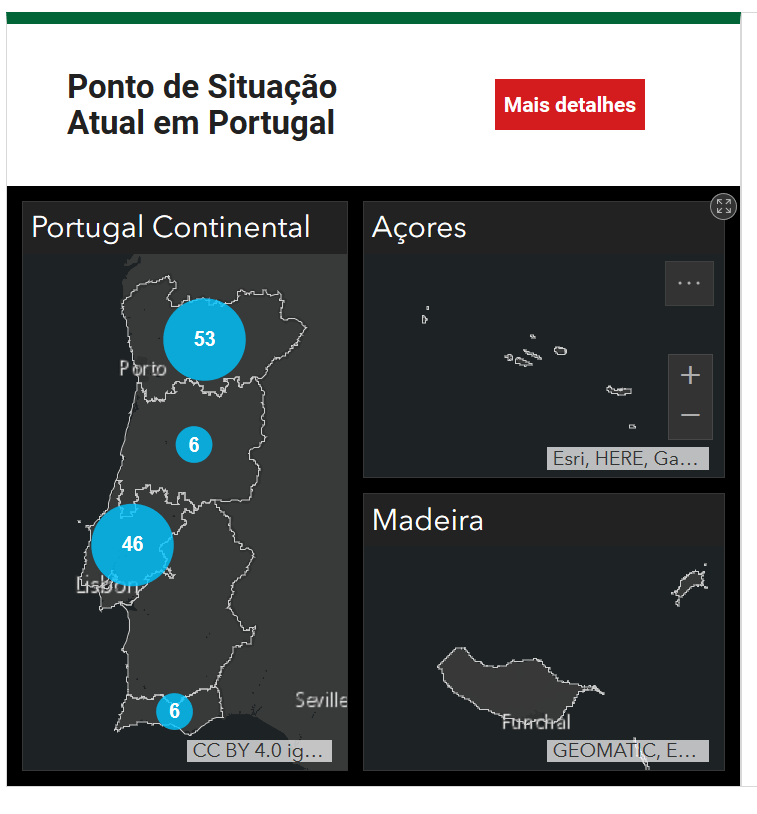Expand the CC BY 4.0 attribution
The image size is (757, 814).
tap(259, 751)
